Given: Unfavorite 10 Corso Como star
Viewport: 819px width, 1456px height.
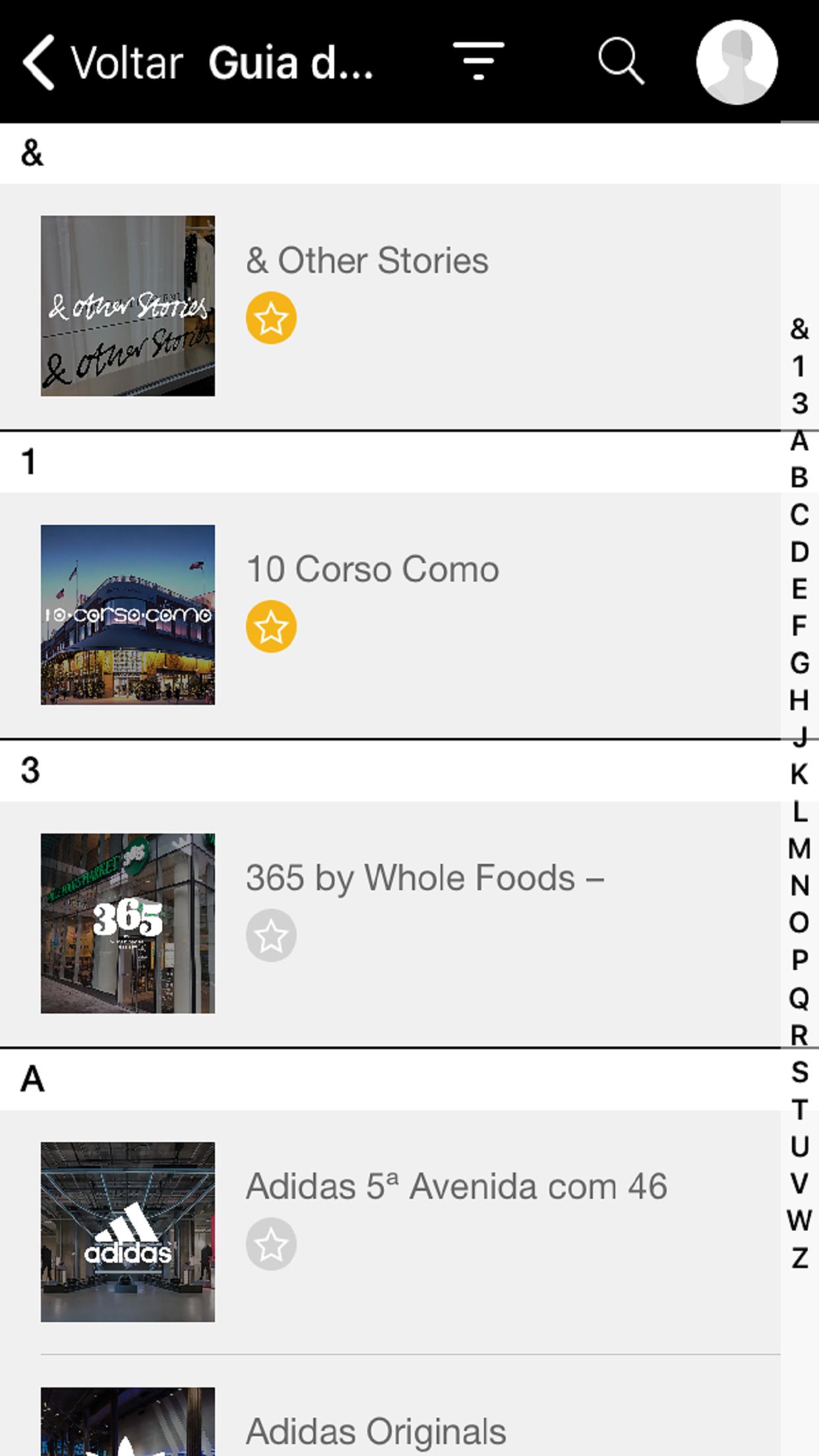Looking at the screenshot, I should 271,626.
